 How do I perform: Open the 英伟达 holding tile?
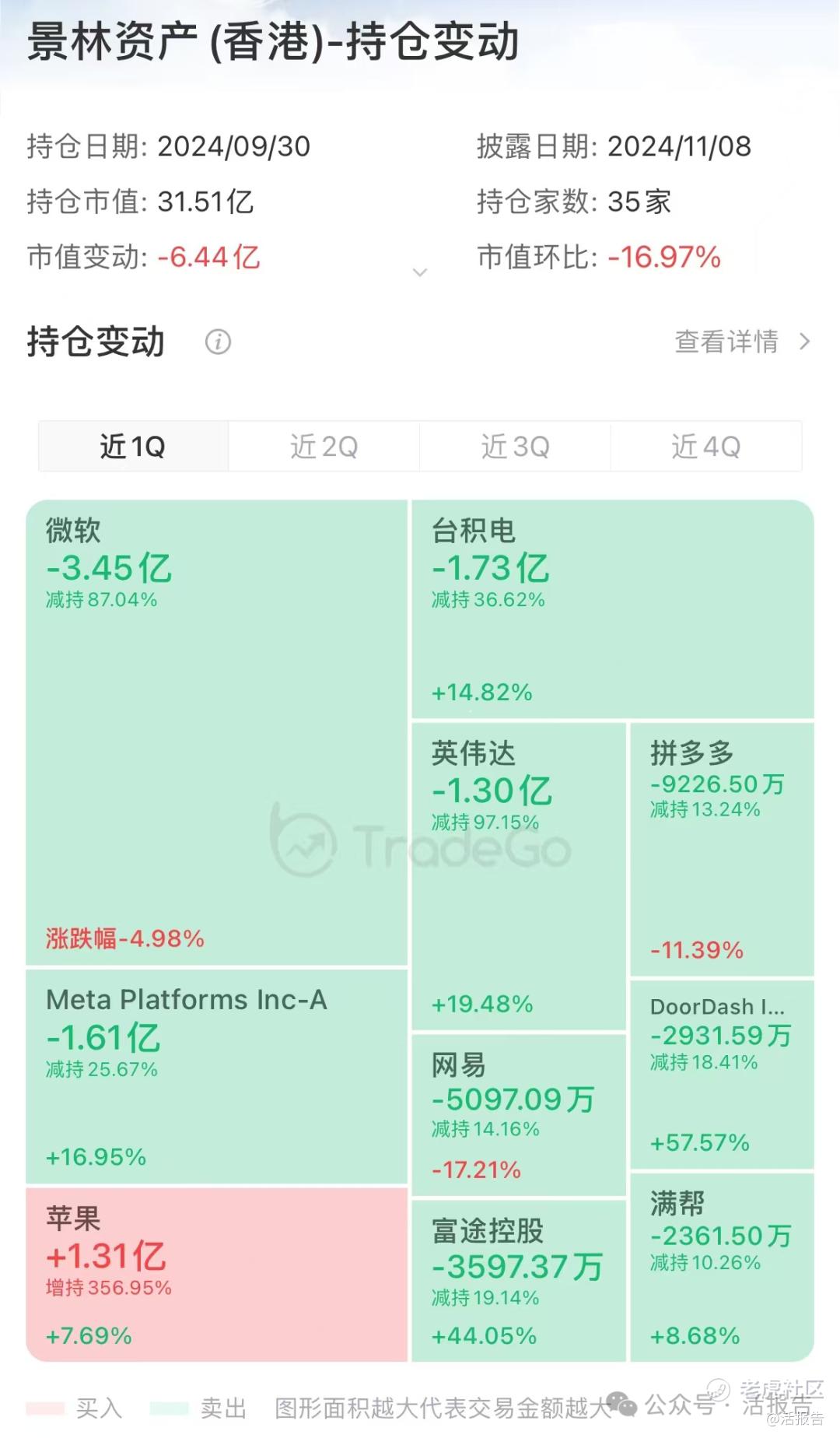[x=519, y=876]
